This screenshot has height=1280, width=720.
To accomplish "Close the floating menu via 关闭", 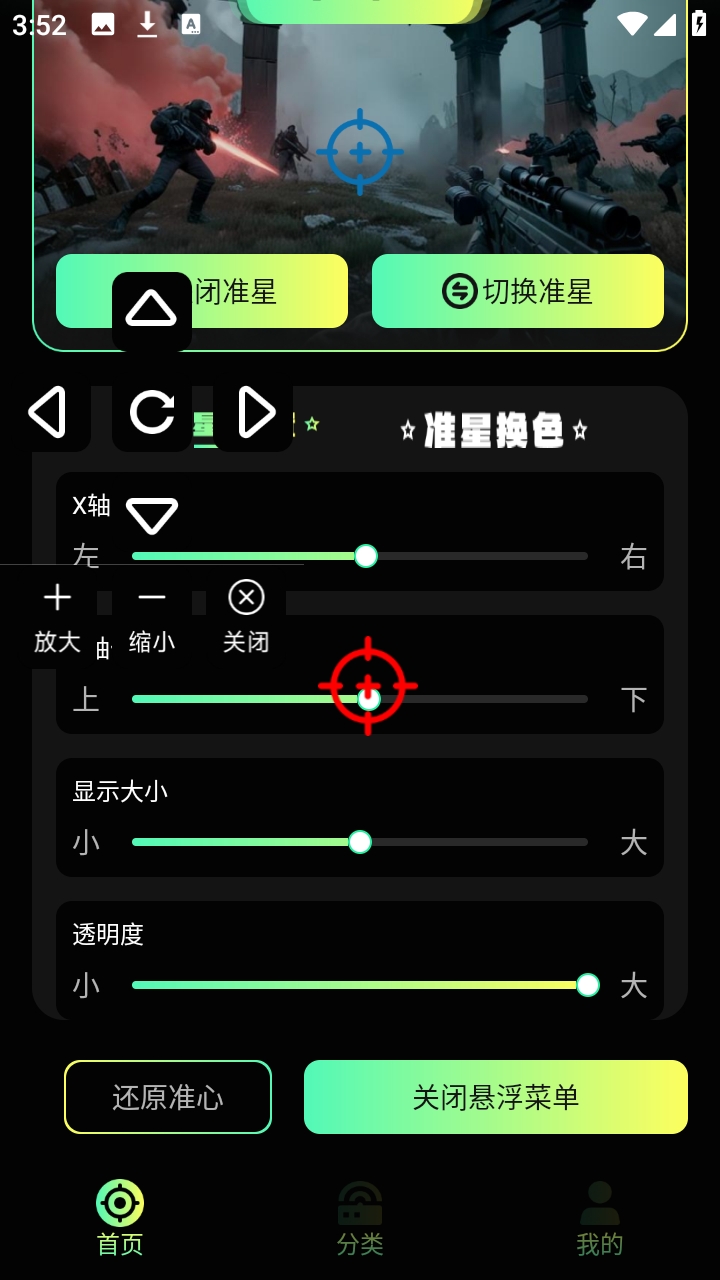I will coord(246,618).
